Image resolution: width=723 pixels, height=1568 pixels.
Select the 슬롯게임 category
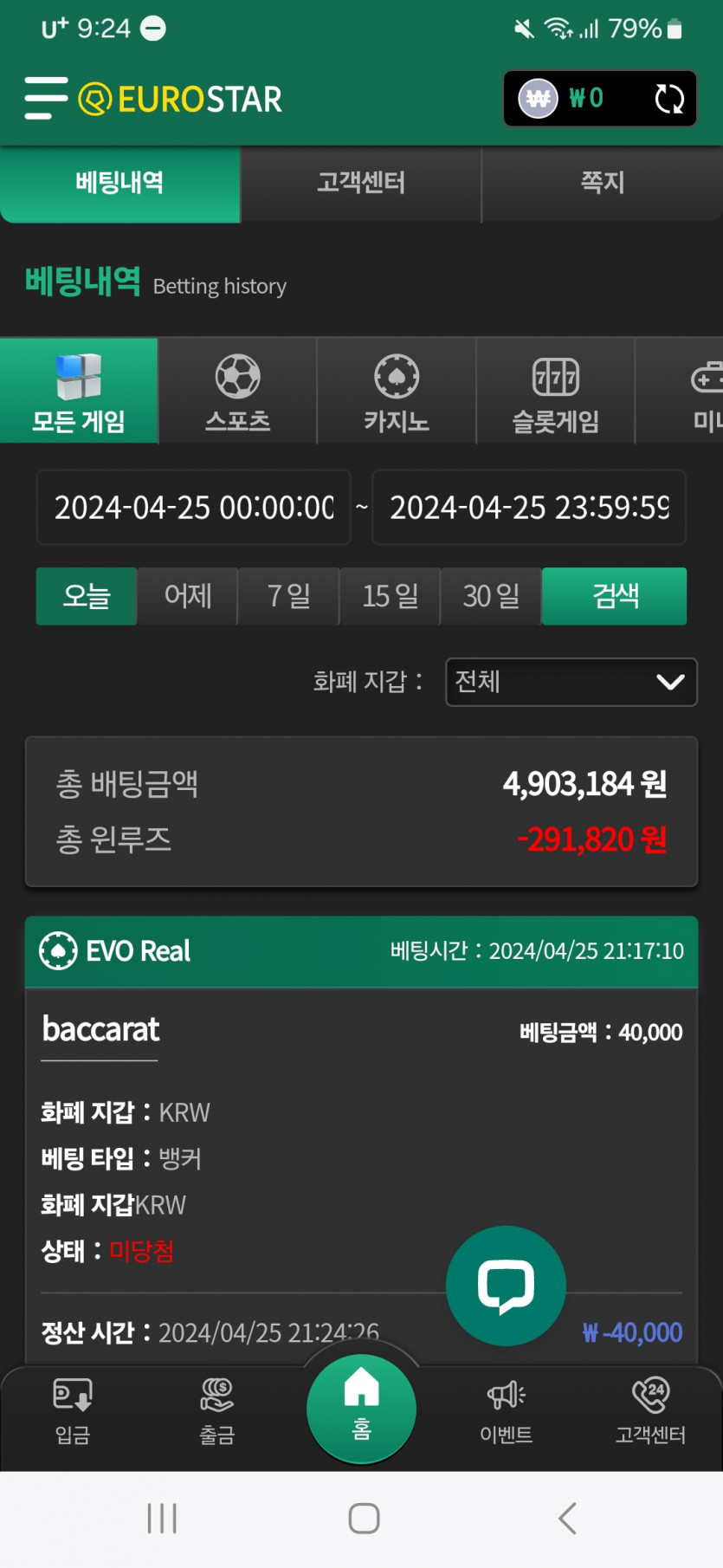555,392
